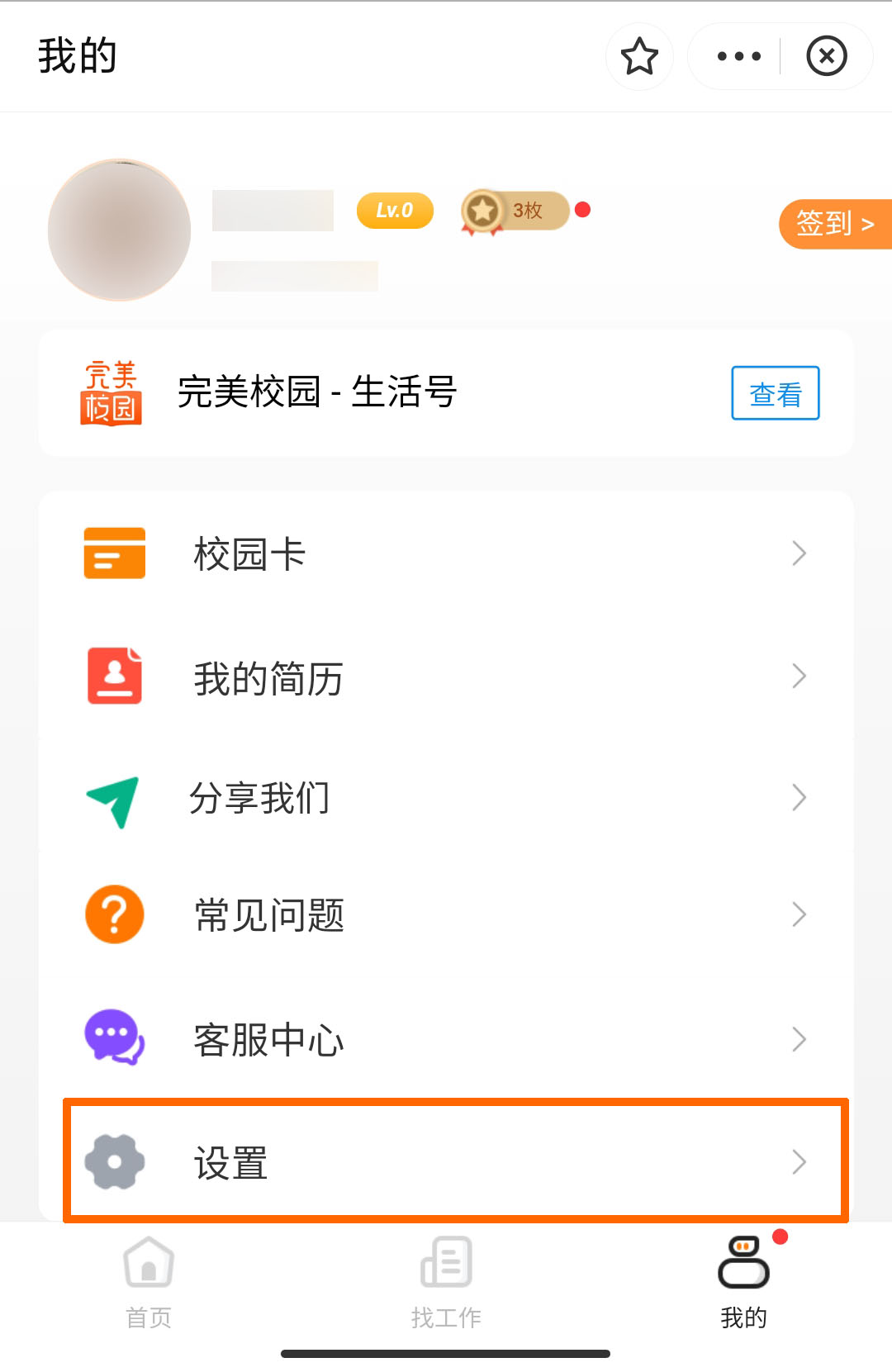Switch to the 找工作 tab
Screen dimensions: 892x1372
coord(446,1280)
